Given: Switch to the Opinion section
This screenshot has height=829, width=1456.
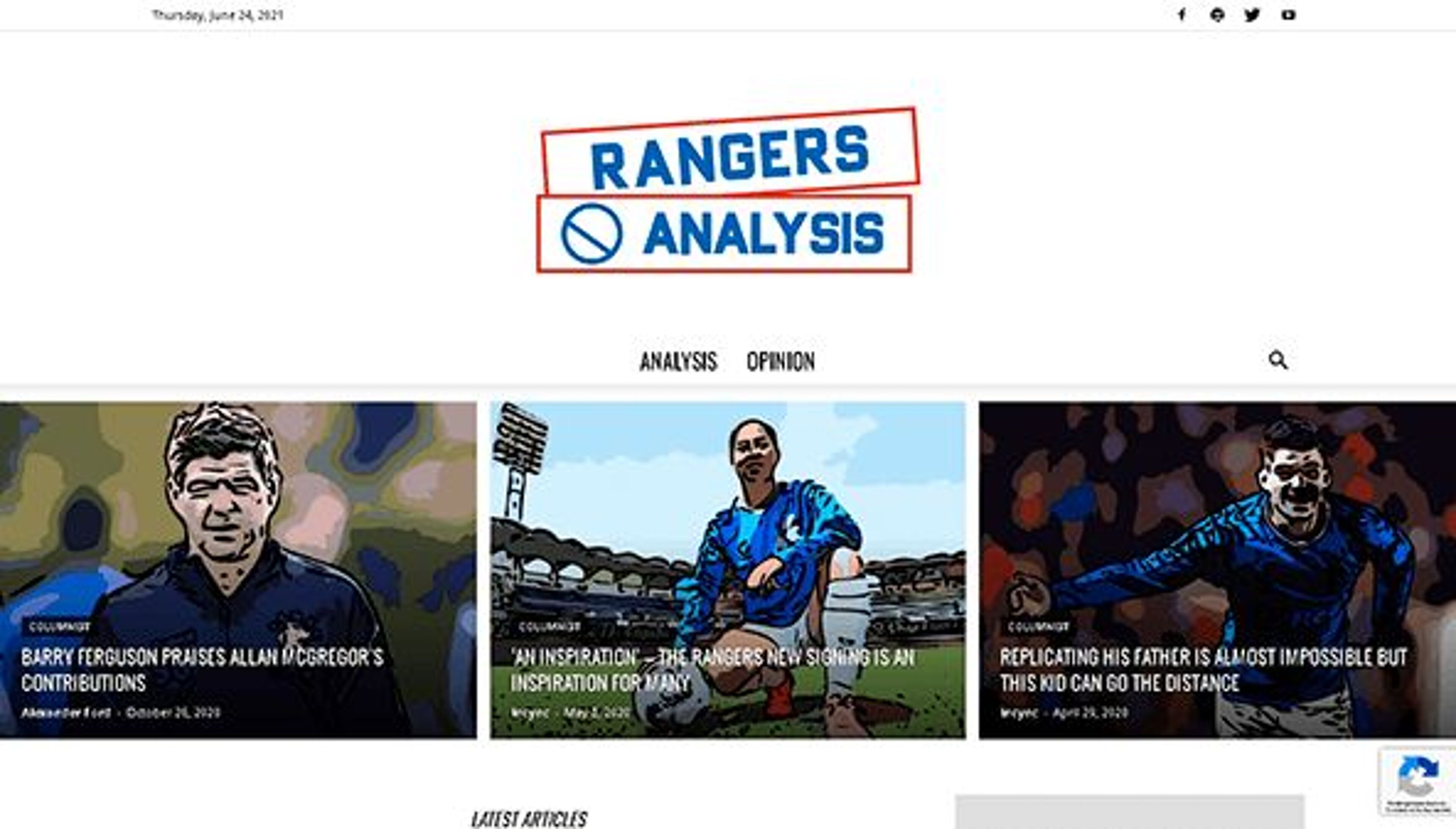Looking at the screenshot, I should click(x=780, y=361).
